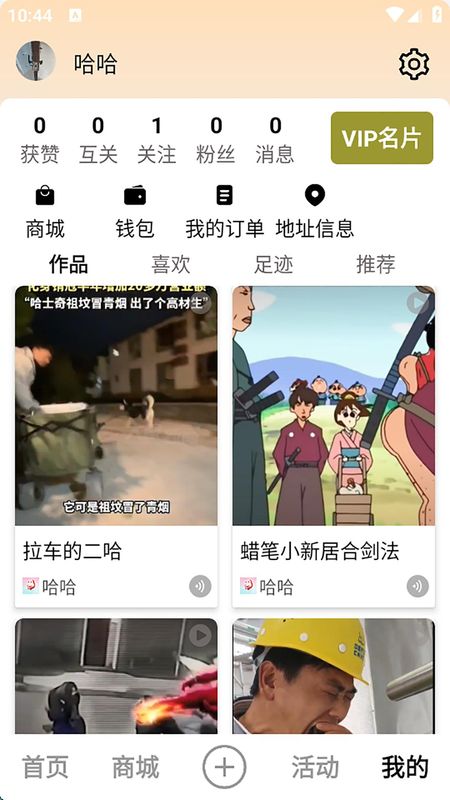
Task: View 我的订单
Action: click(224, 212)
